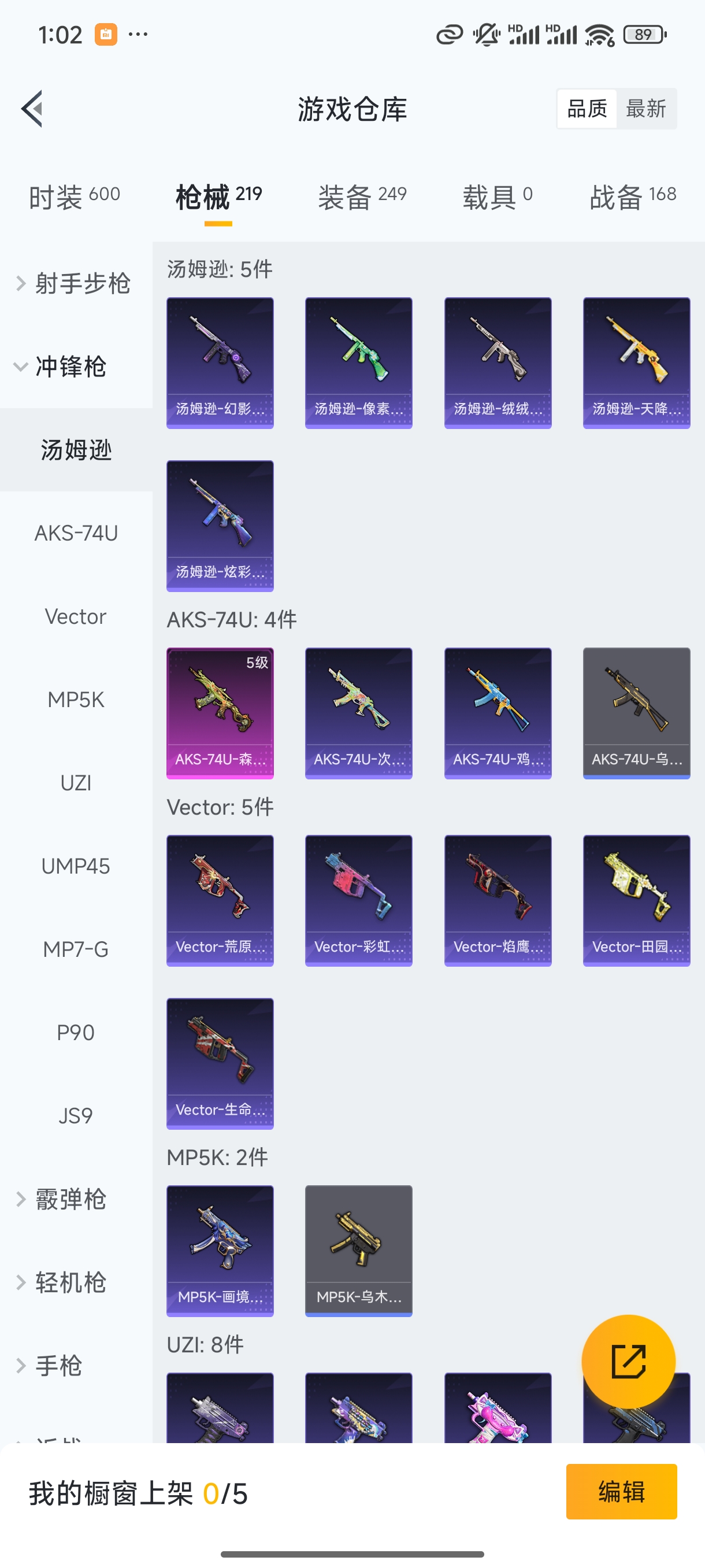The height and width of the screenshot is (1568, 705).
Task: Tap the 编辑 button
Action: click(x=621, y=1491)
